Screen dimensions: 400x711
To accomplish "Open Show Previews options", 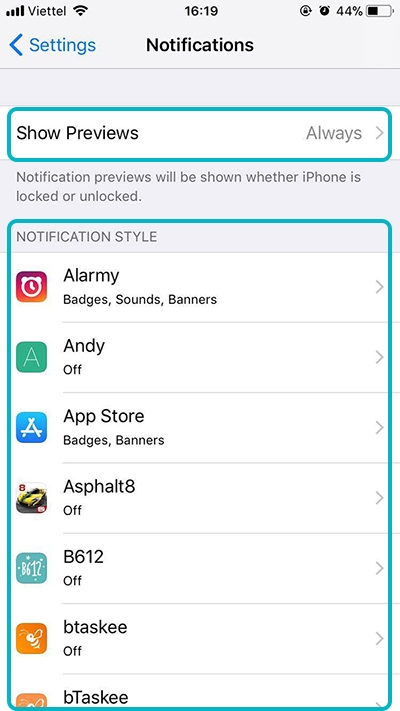I will 200,133.
